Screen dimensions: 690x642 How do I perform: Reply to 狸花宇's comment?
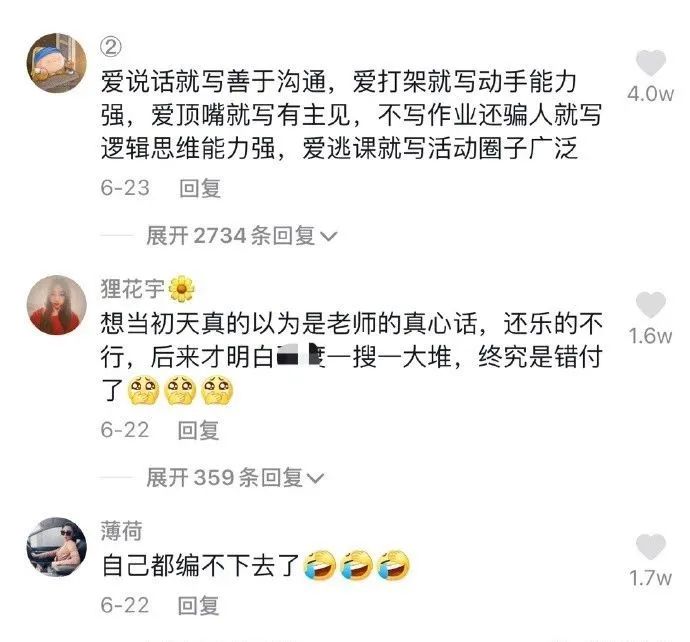[198, 430]
